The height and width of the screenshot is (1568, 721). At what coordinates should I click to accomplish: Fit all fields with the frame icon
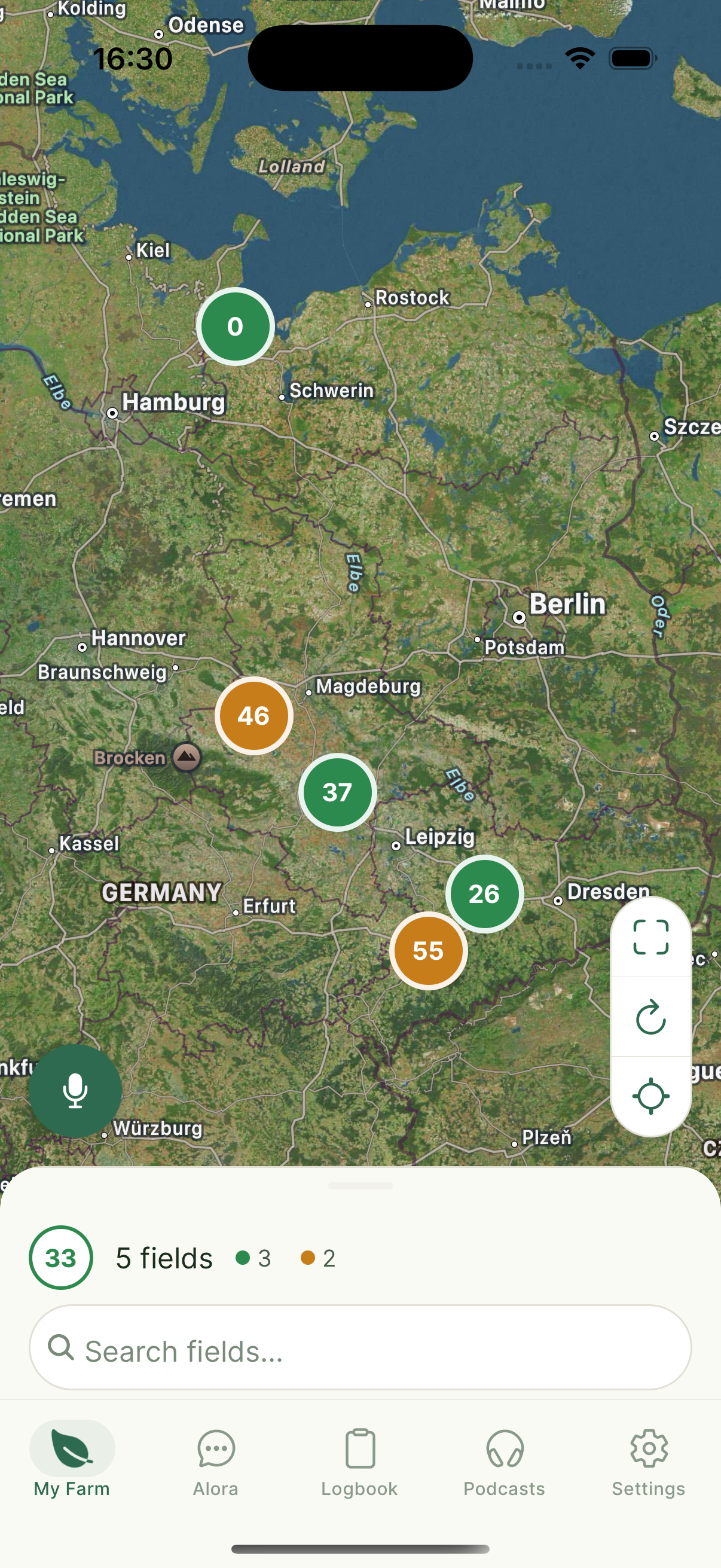(650, 938)
